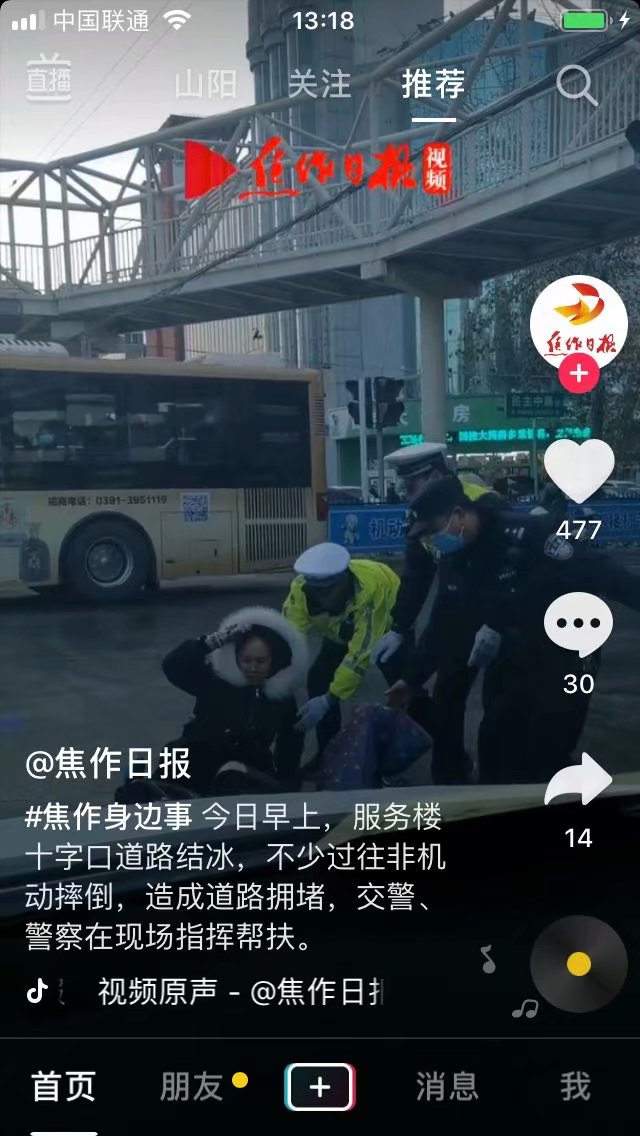Switch to the 关注 tab
The width and height of the screenshot is (640, 1136).
click(x=319, y=84)
